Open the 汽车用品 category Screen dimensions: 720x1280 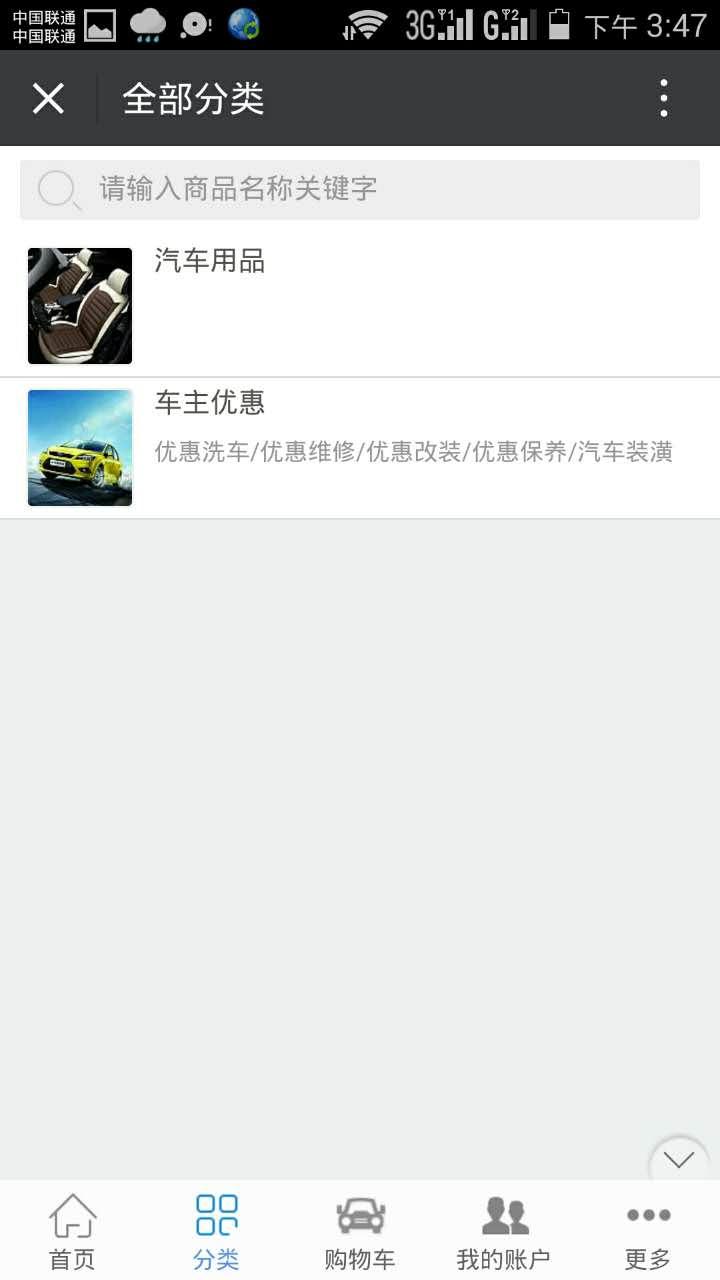[360, 305]
